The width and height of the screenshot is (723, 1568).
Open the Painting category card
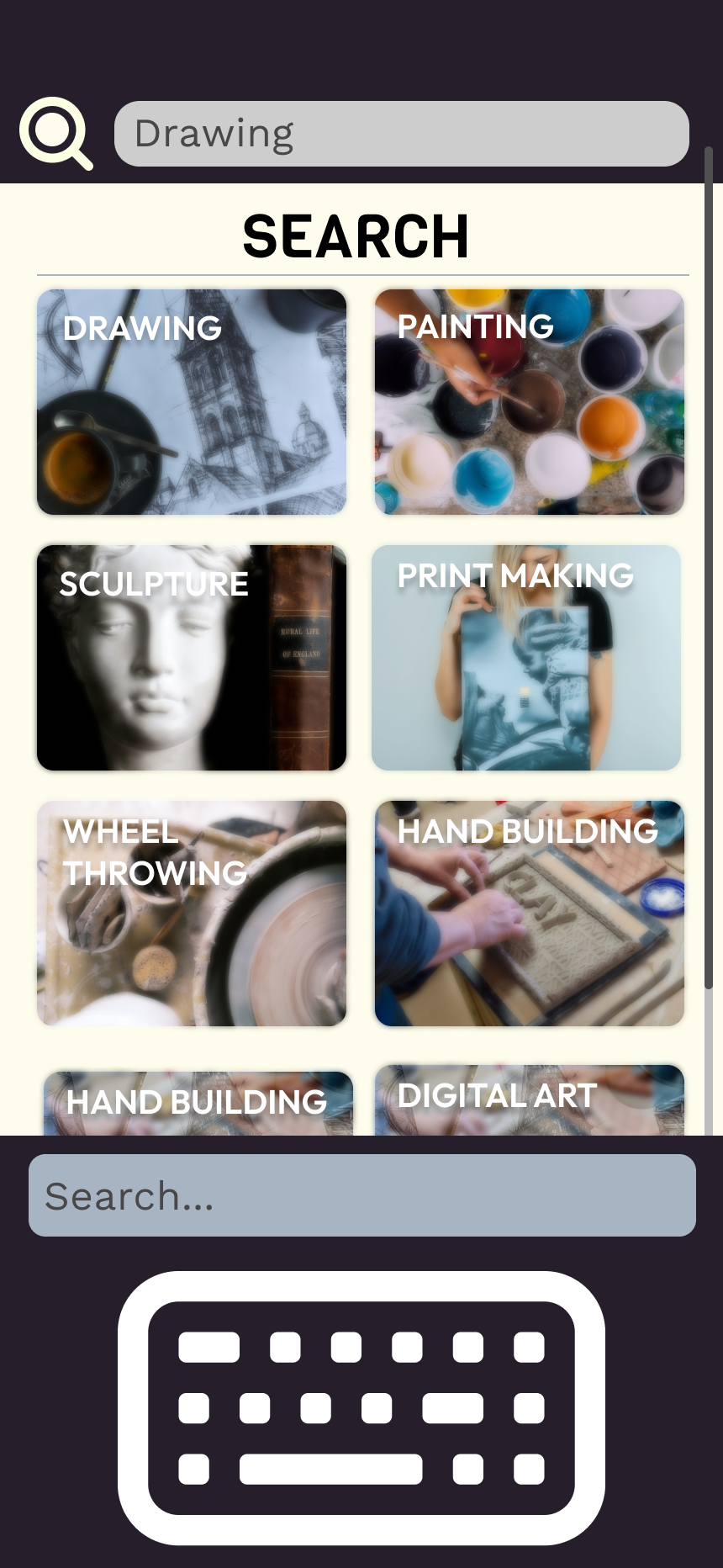(529, 402)
